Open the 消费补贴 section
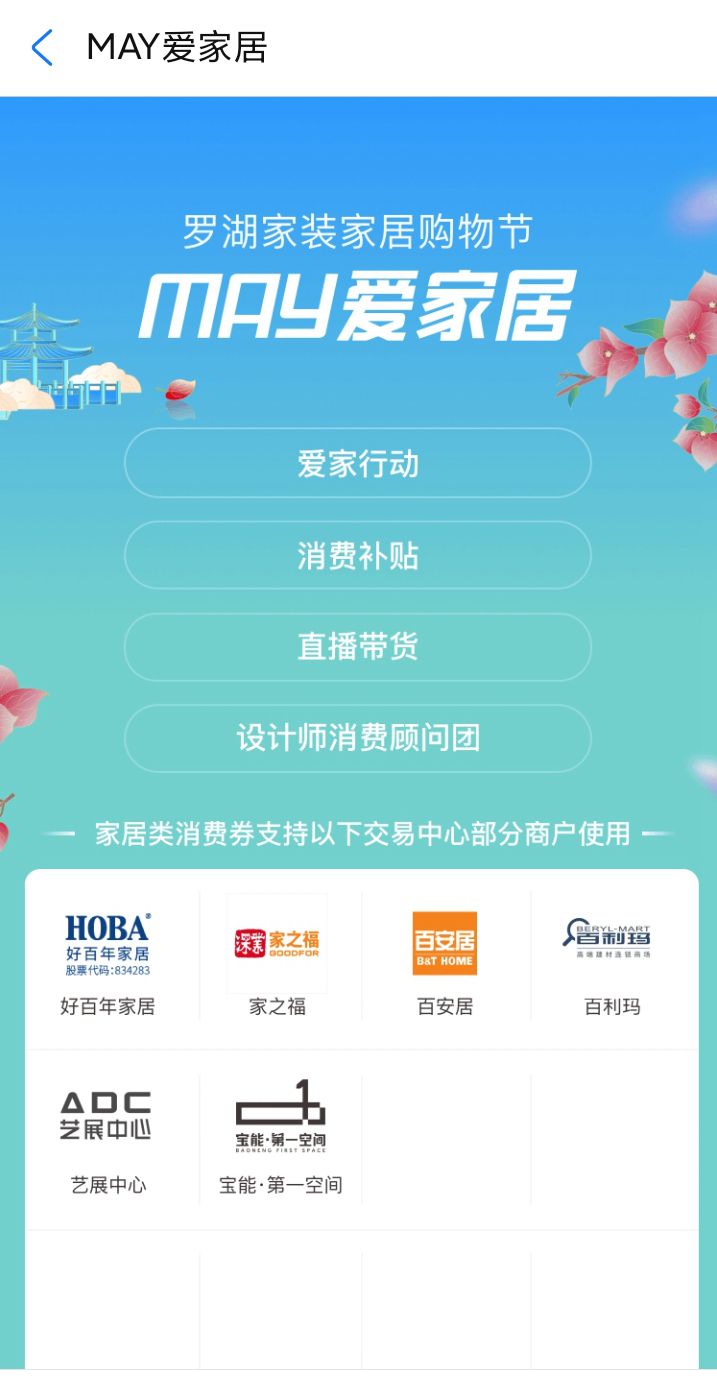Image resolution: width=717 pixels, height=1390 pixels. pyautogui.click(x=358, y=556)
